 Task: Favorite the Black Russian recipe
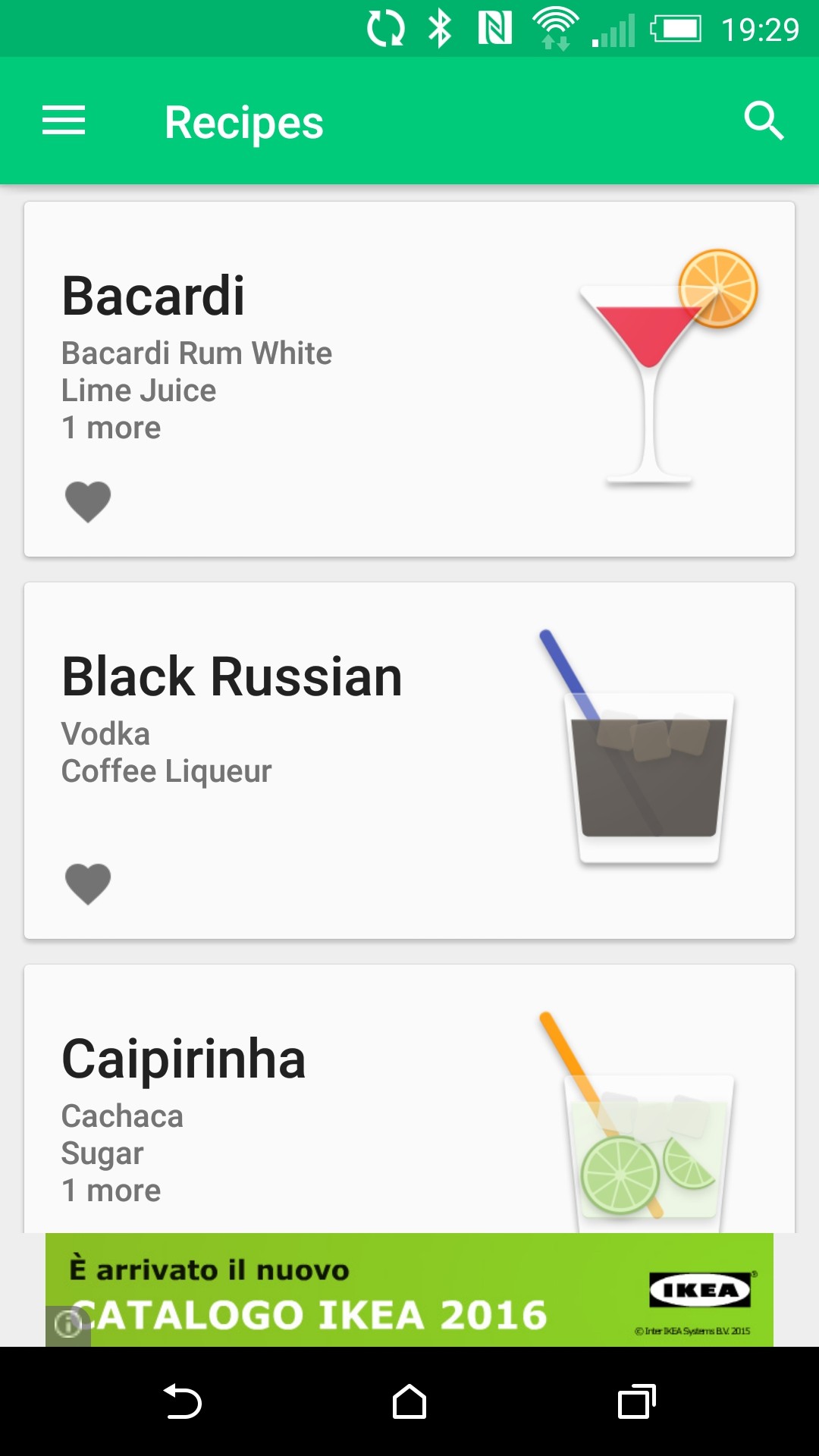(x=88, y=883)
